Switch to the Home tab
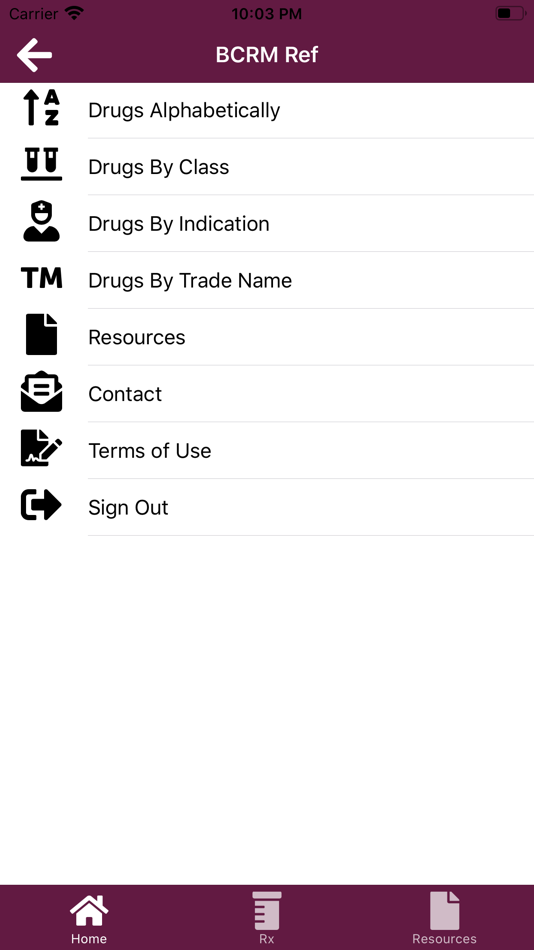The width and height of the screenshot is (534, 950). point(89,918)
